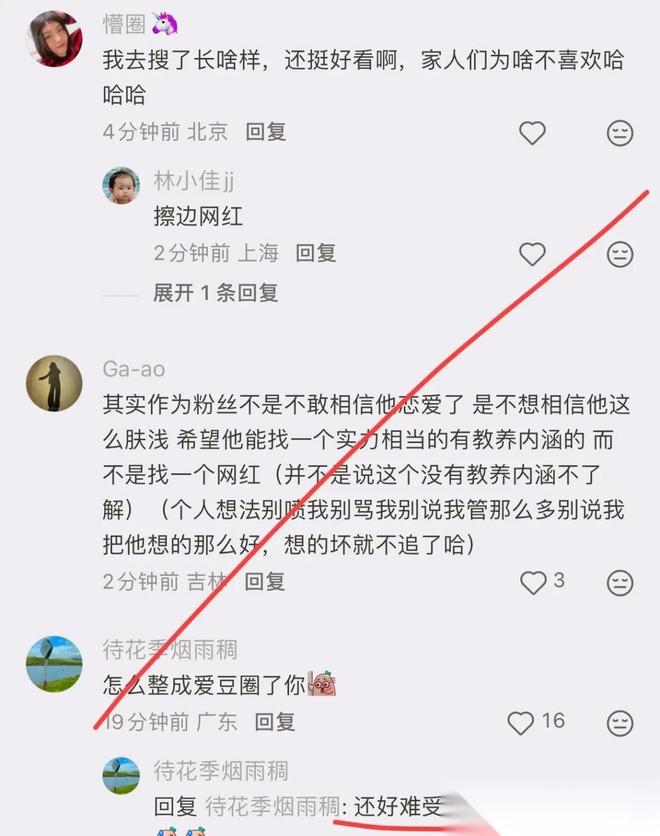Reply to 林小佳jj's comment
660x836 pixels.
pos(316,253)
